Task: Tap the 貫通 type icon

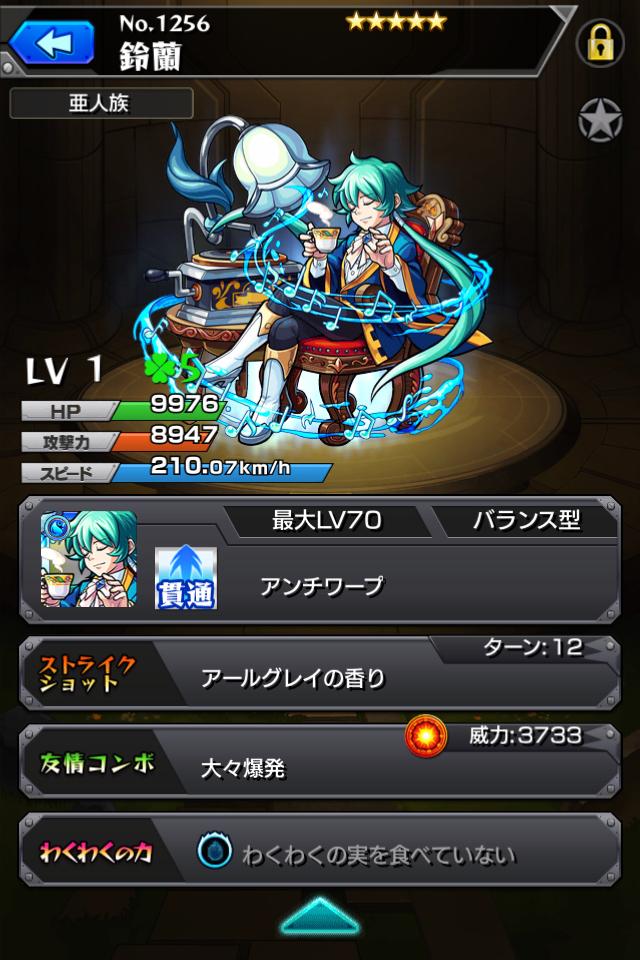Action: [x=186, y=578]
